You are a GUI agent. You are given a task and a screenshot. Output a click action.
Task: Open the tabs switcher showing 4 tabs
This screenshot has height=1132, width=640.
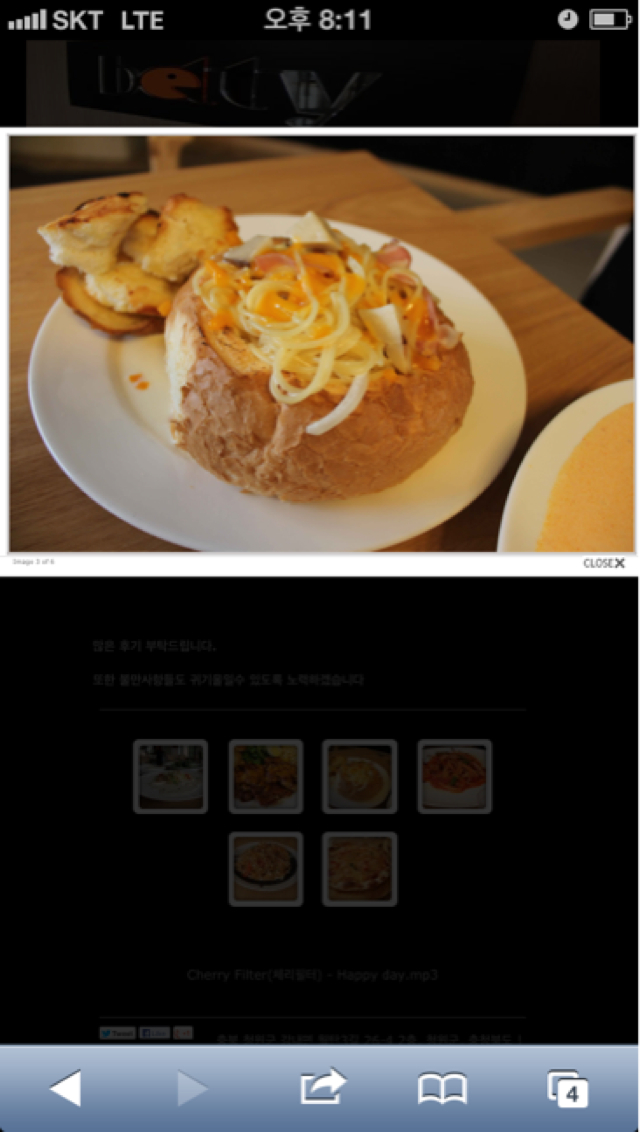pos(567,1089)
